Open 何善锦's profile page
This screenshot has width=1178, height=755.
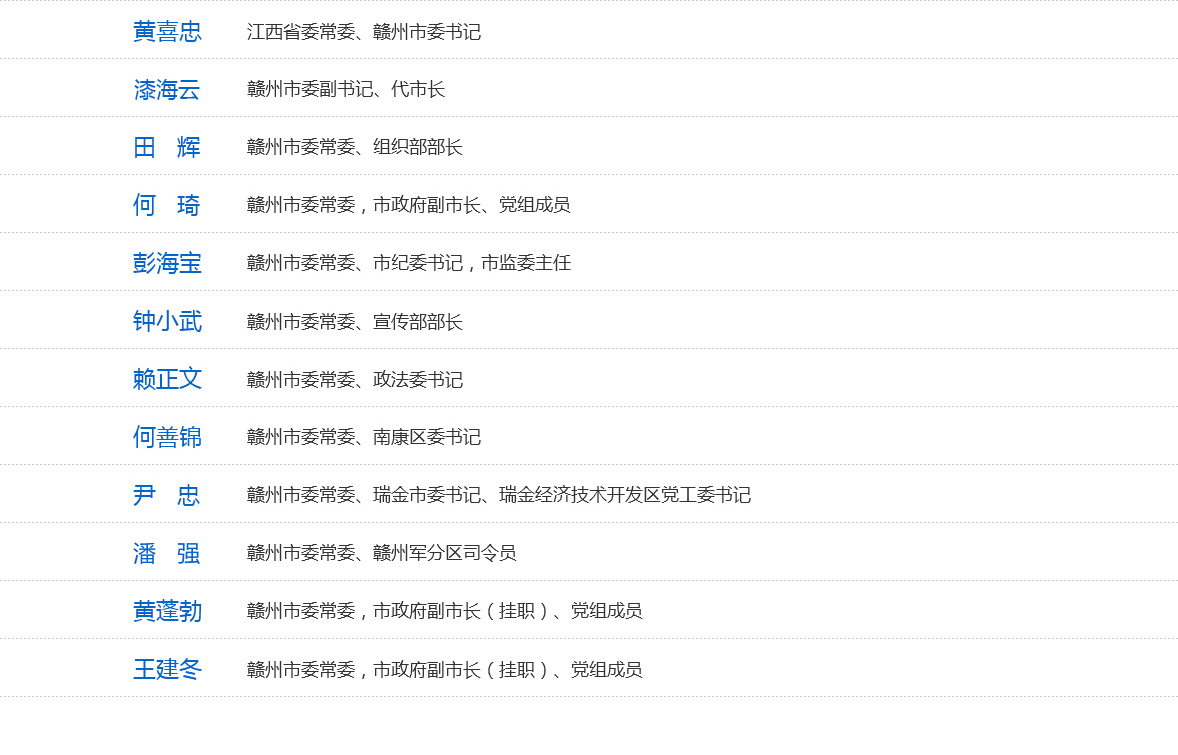tap(167, 437)
